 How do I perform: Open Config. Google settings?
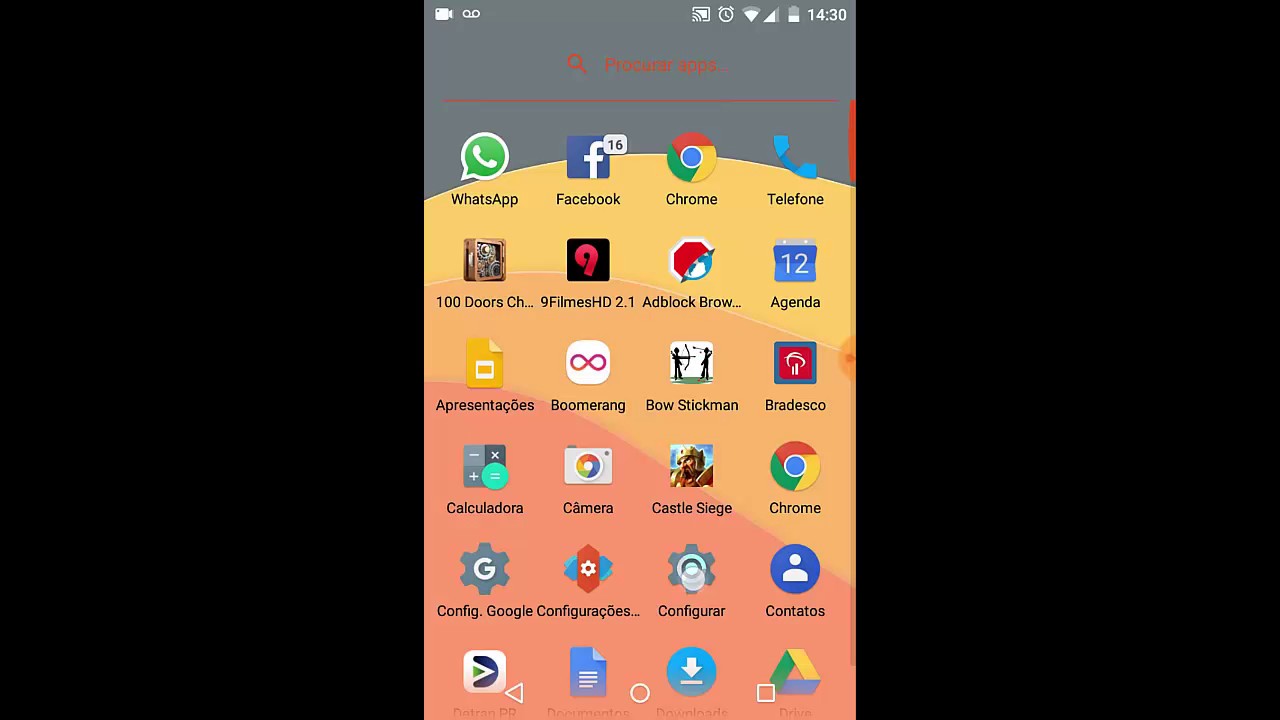pos(484,570)
